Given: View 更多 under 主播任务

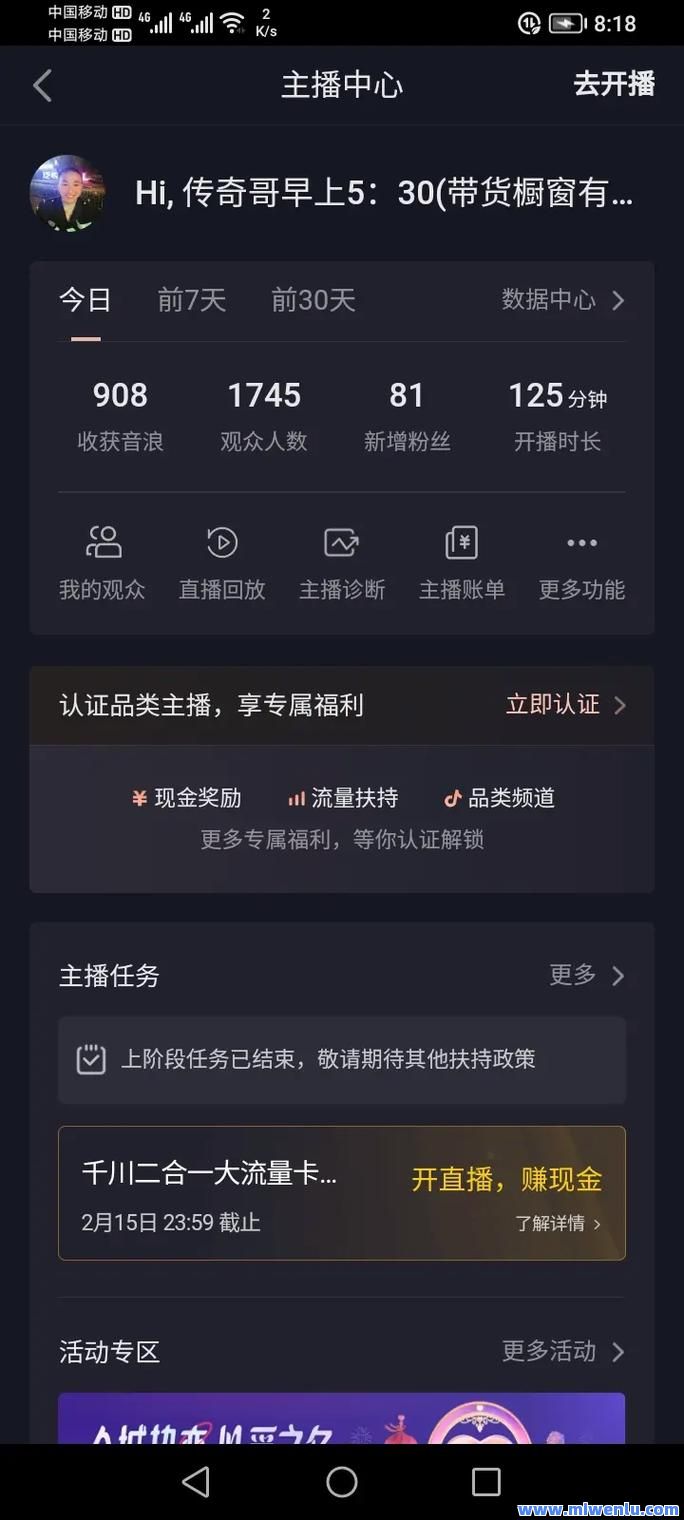Looking at the screenshot, I should 587,975.
